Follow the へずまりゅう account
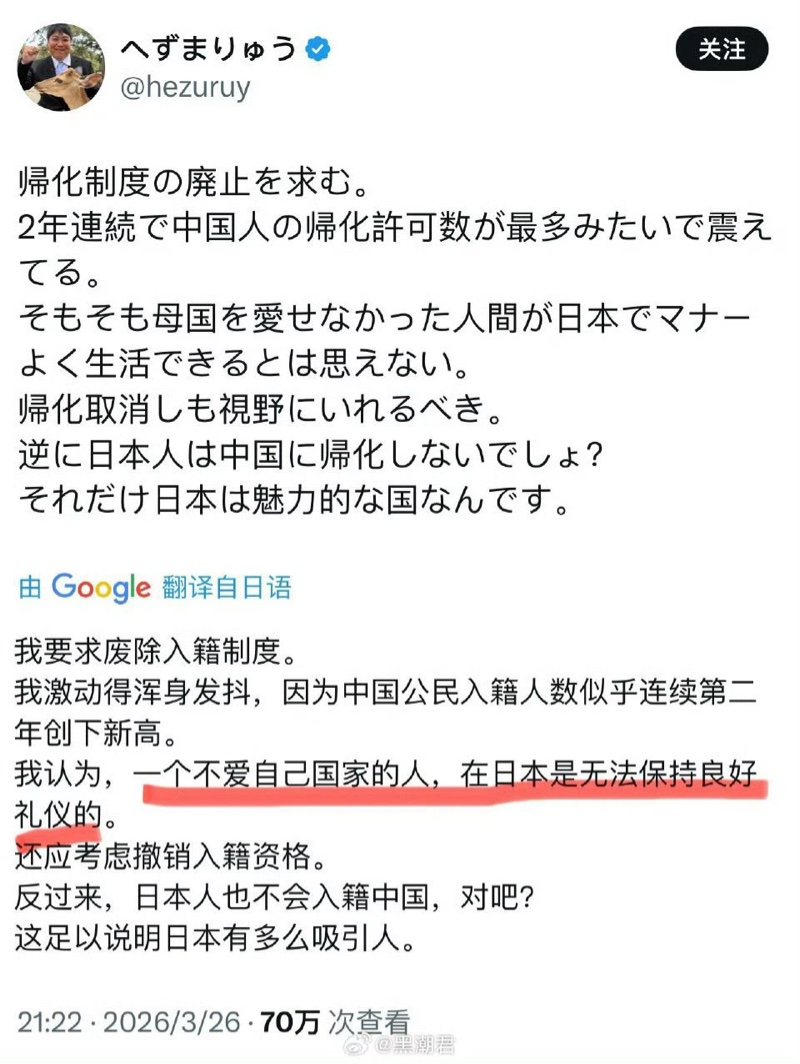800x1064 pixels. (x=721, y=49)
